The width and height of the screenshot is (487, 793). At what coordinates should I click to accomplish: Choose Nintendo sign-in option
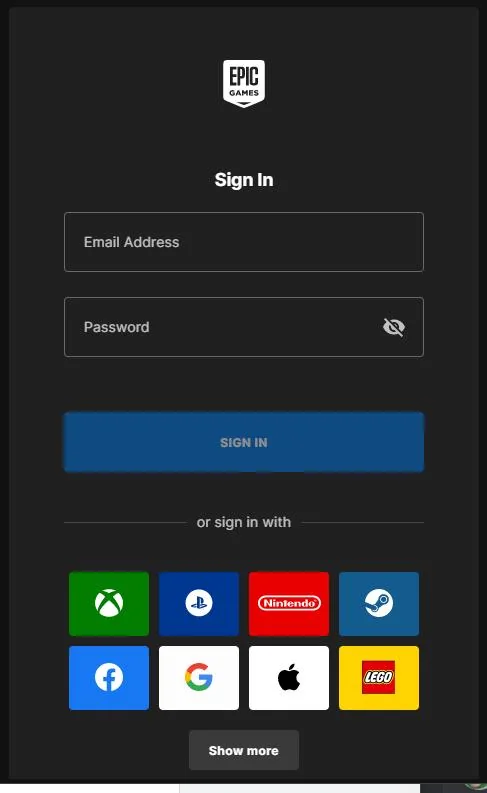[x=289, y=603]
